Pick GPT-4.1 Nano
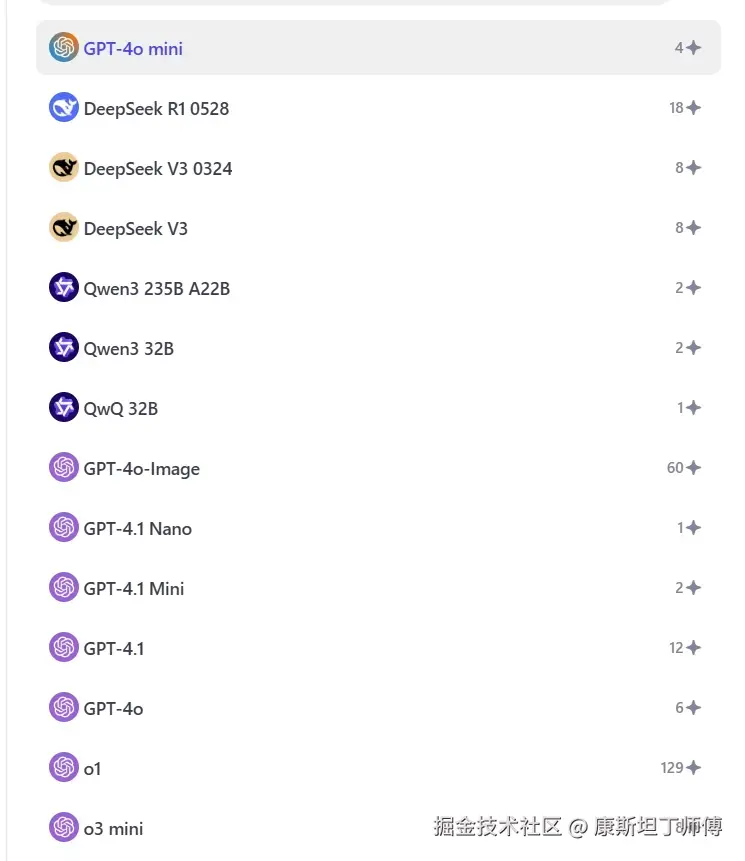 coord(138,528)
